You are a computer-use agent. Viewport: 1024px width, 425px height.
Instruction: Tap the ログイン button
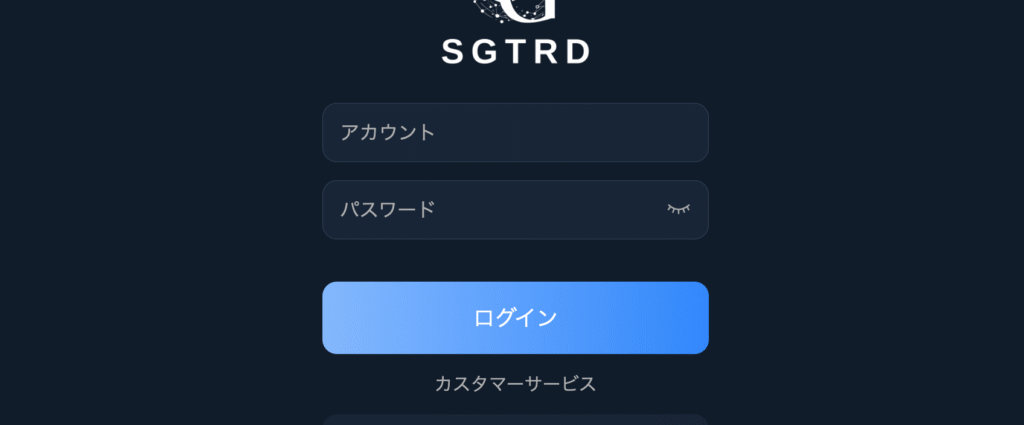click(515, 318)
